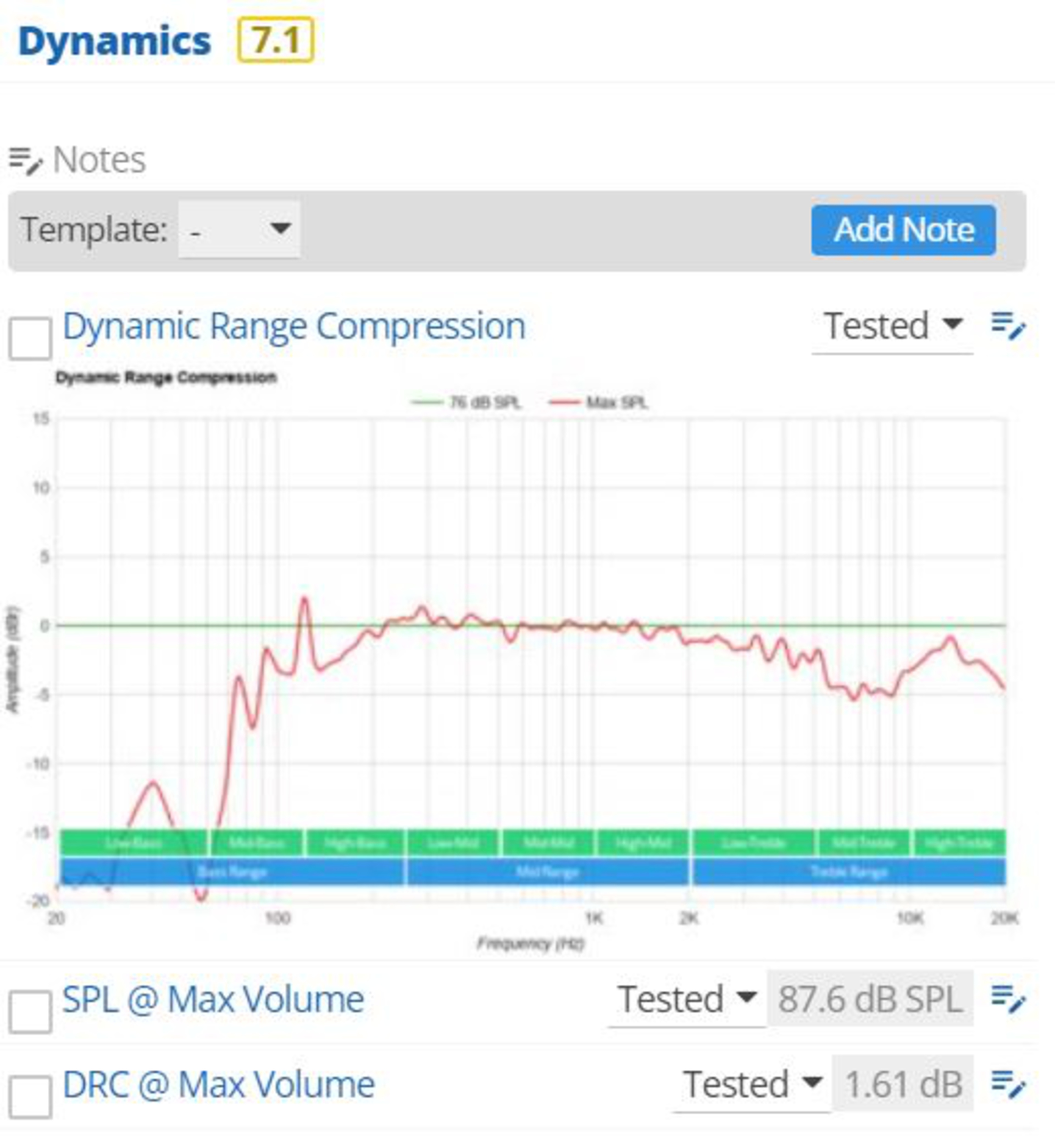This screenshot has height=1148, width=1055.
Task: Edit note for Dynamic Range Compression
Action: coord(1008,326)
